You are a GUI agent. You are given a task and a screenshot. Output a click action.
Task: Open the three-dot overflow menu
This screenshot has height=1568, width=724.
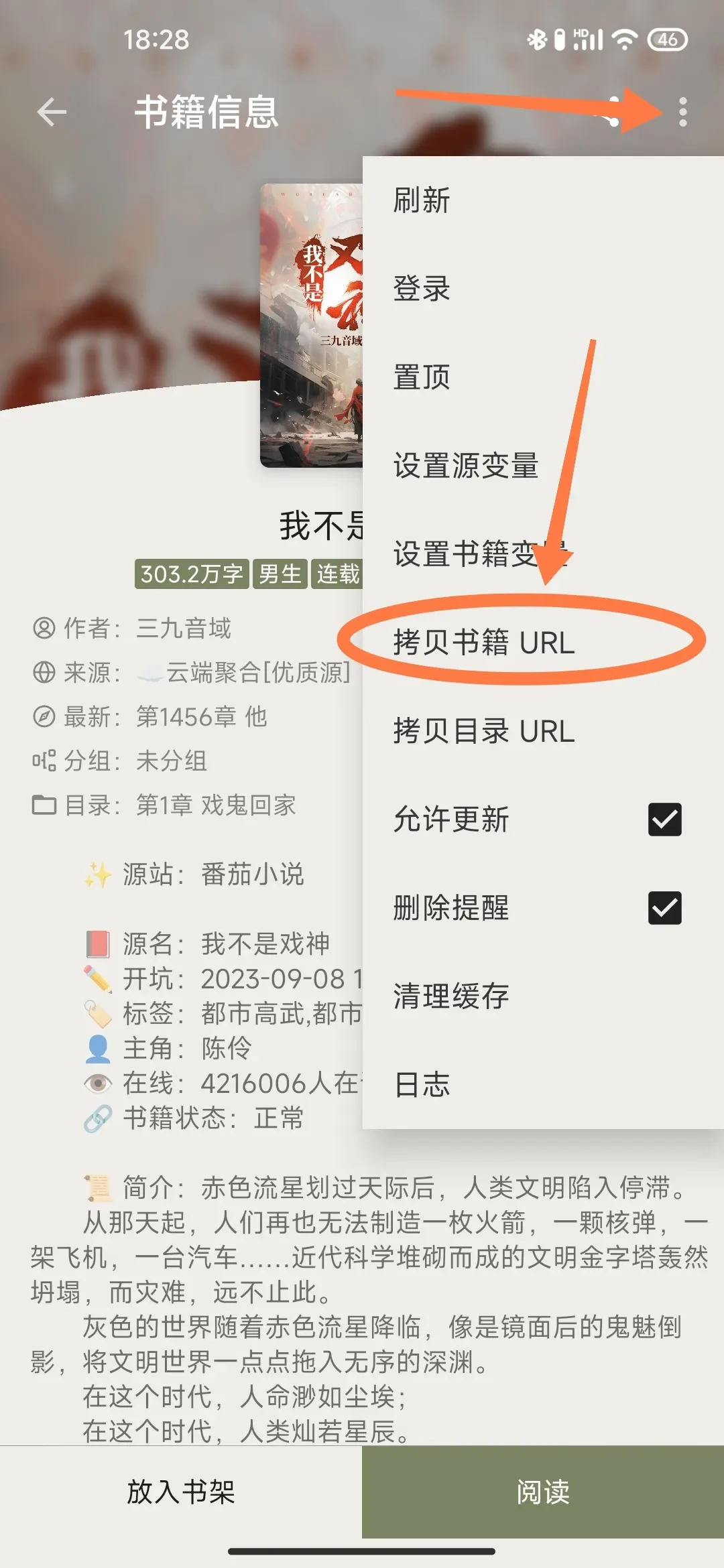pos(682,112)
